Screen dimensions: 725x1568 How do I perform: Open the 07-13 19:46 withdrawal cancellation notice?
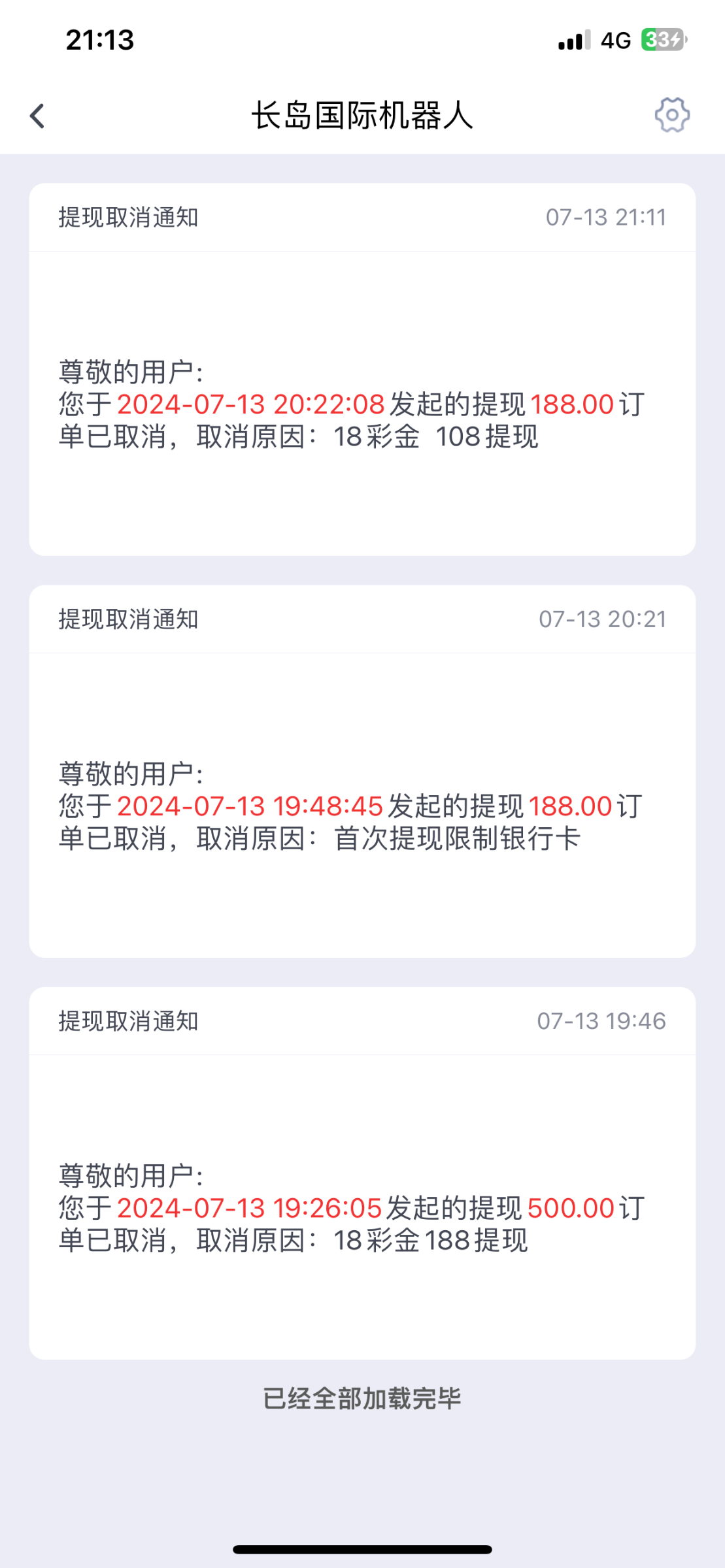click(362, 1173)
